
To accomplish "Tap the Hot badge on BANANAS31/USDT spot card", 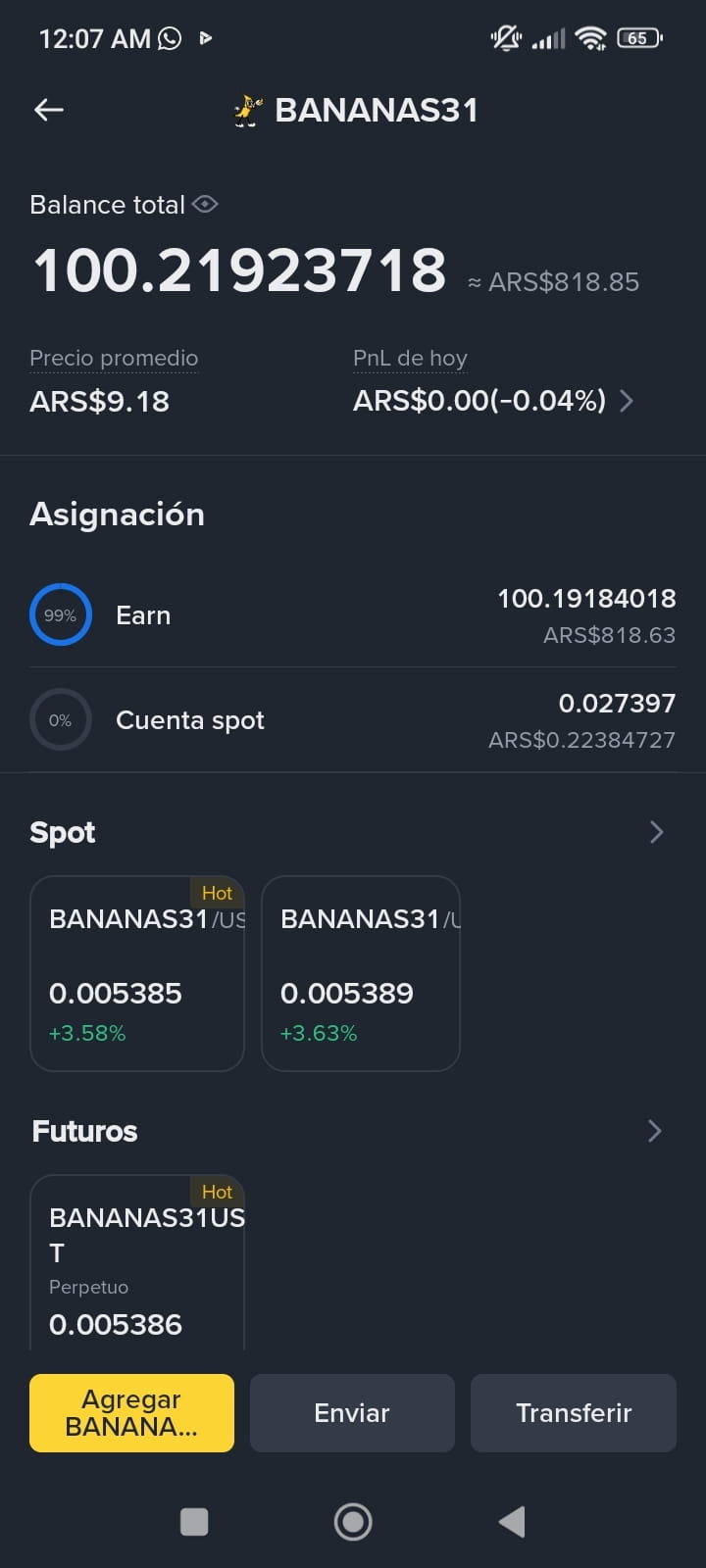I will (x=217, y=893).
